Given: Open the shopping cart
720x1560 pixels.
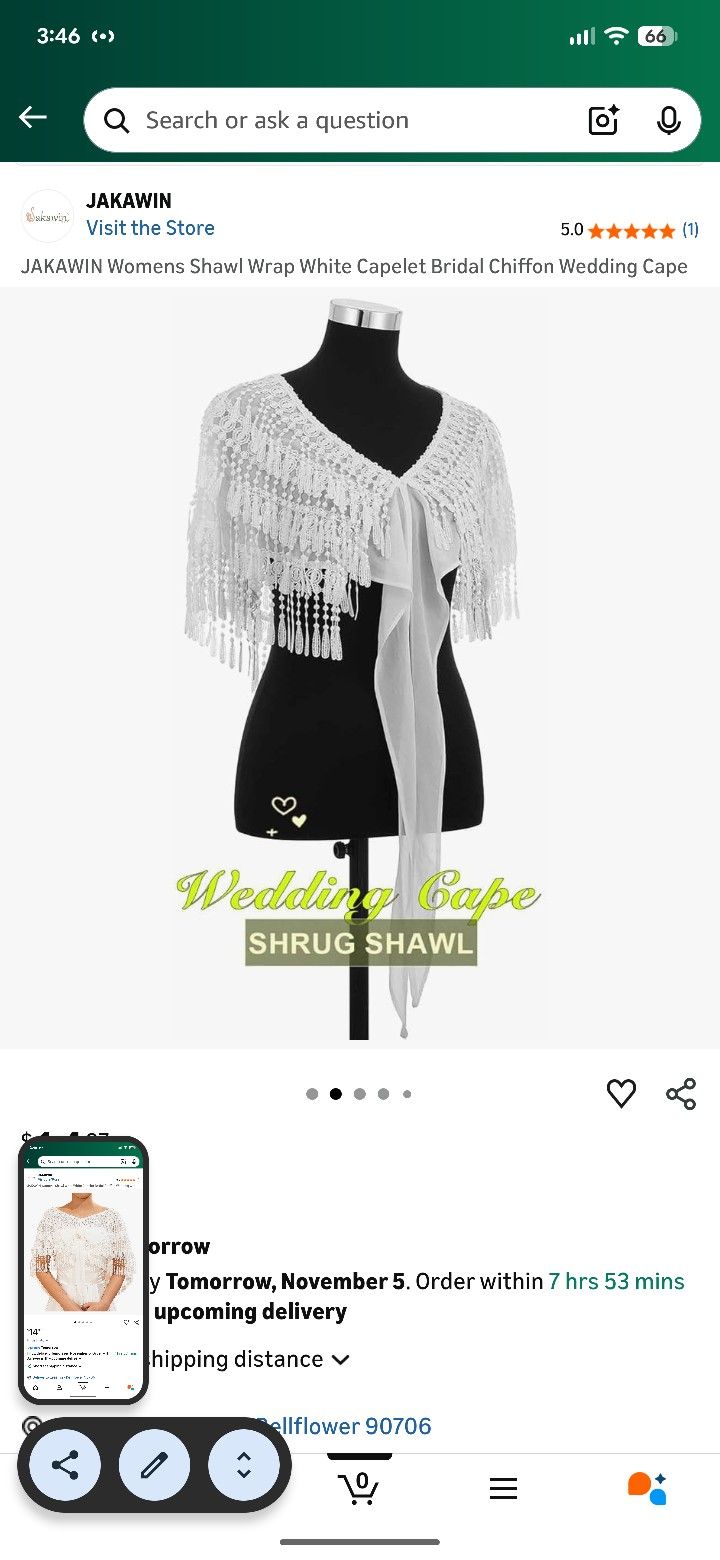Looking at the screenshot, I should point(359,1487).
